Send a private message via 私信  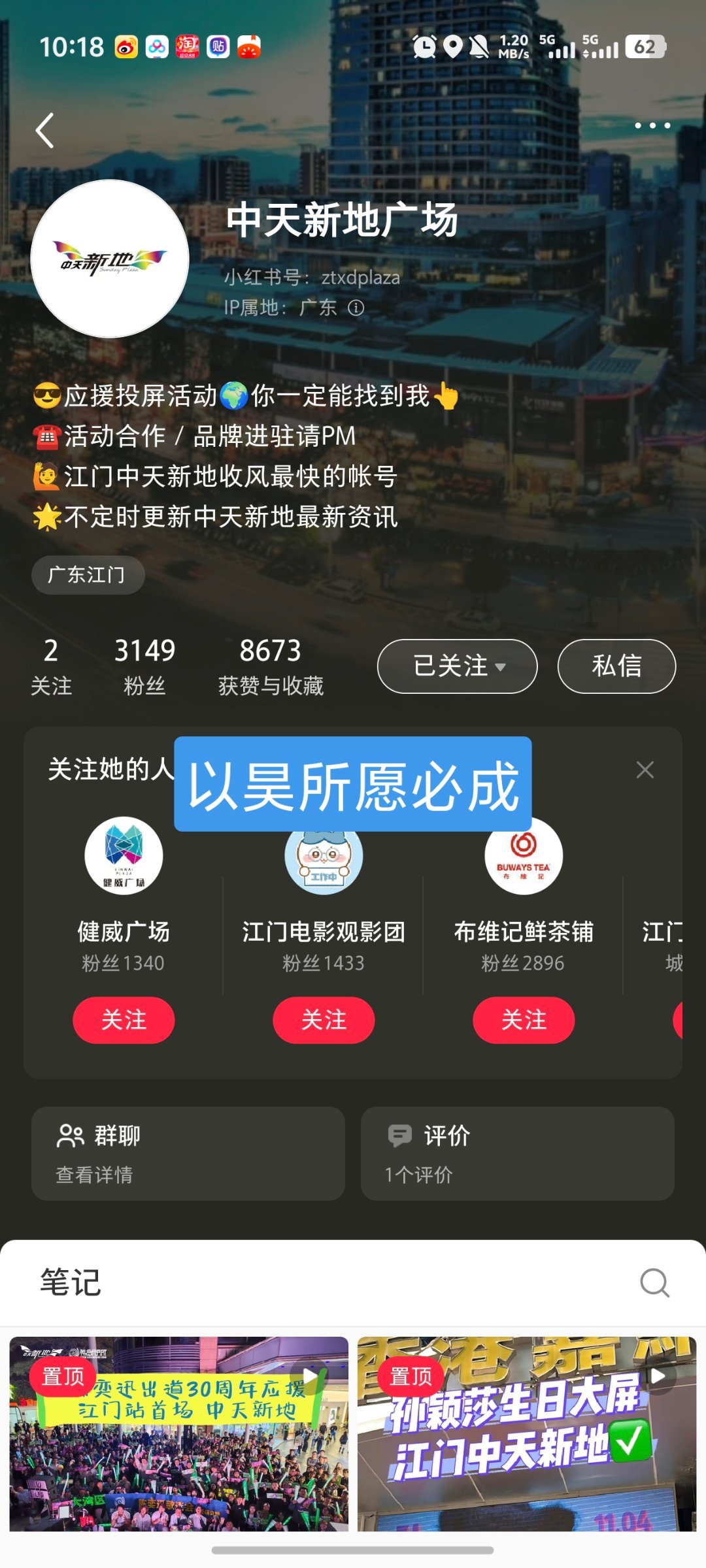tap(615, 666)
